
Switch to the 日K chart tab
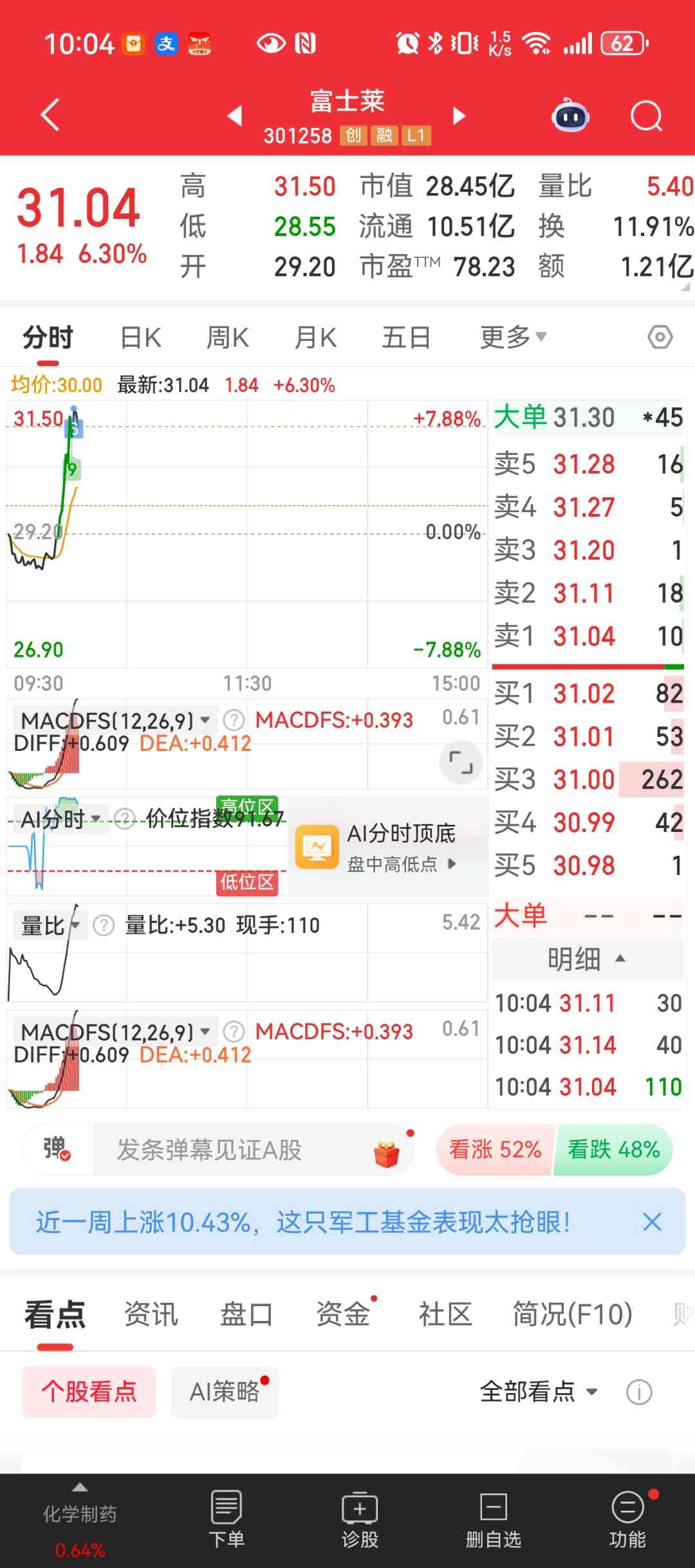coord(141,337)
